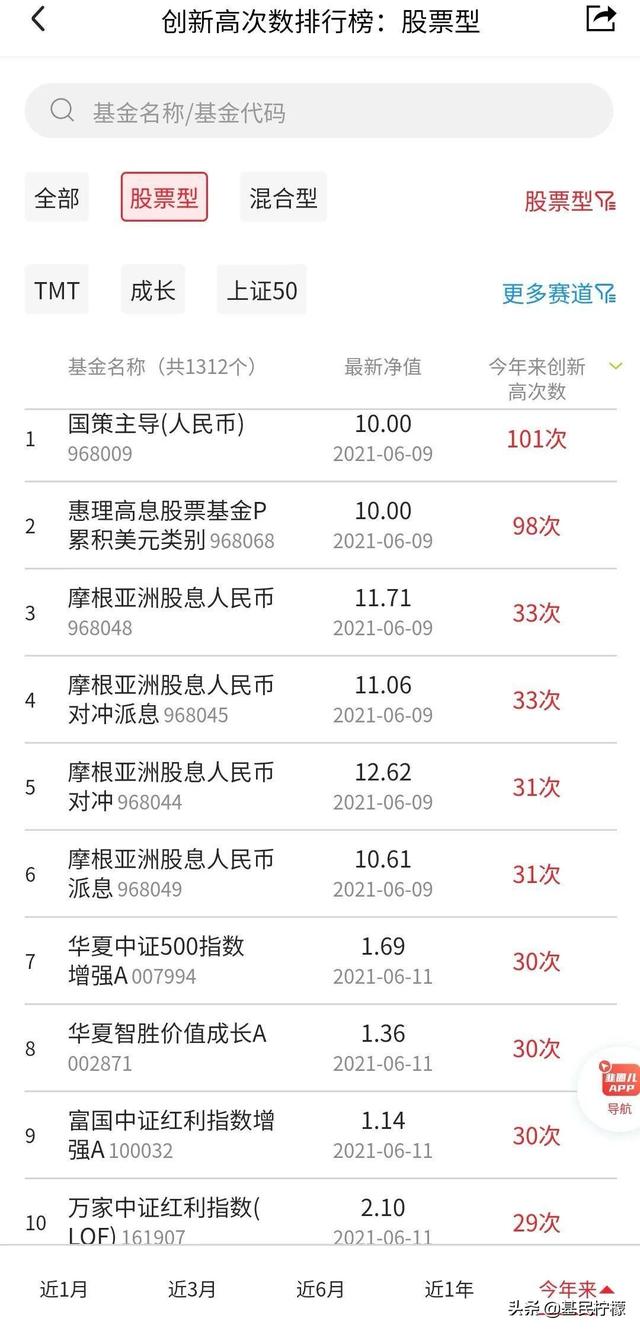
Task: Switch to the 近1年 period tab
Action: tap(448, 1290)
